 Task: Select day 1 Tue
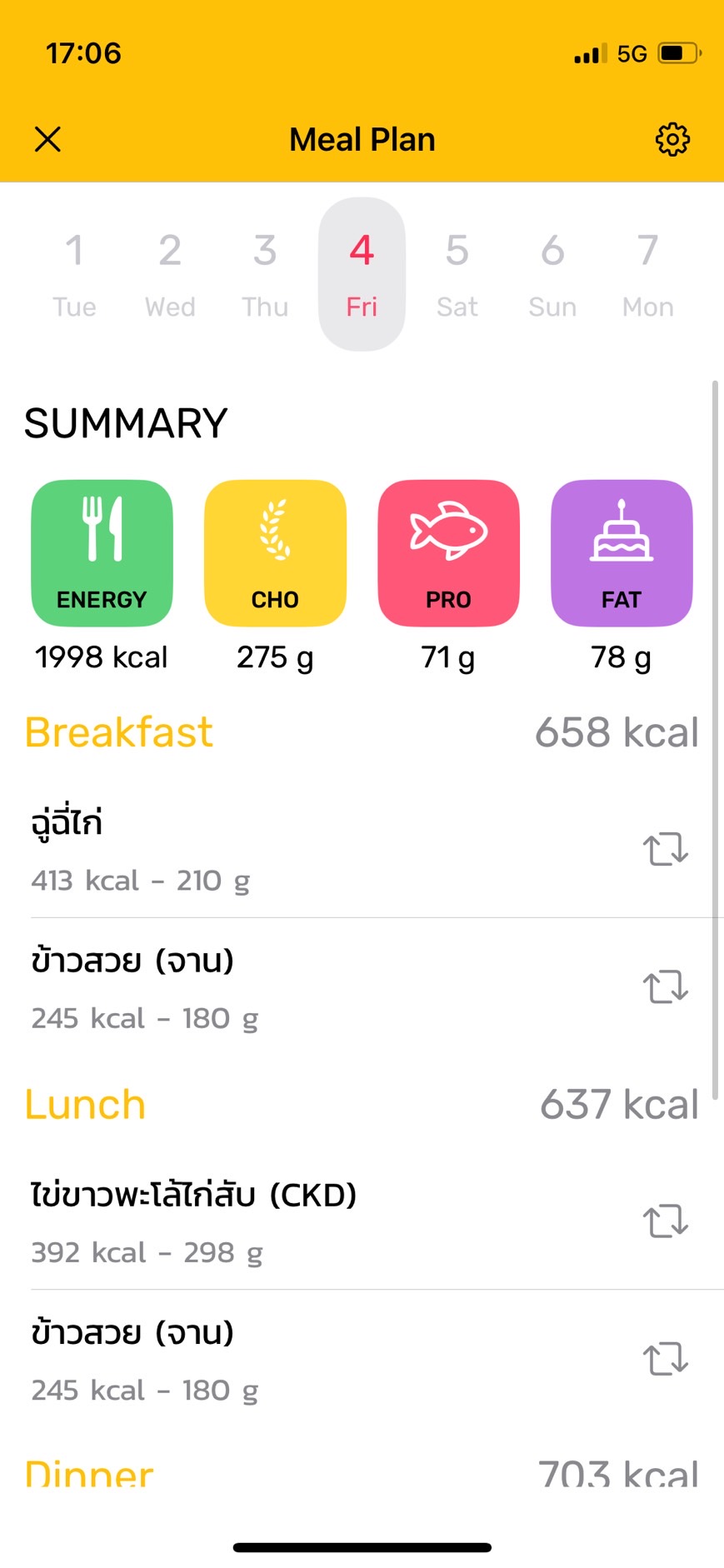74,274
